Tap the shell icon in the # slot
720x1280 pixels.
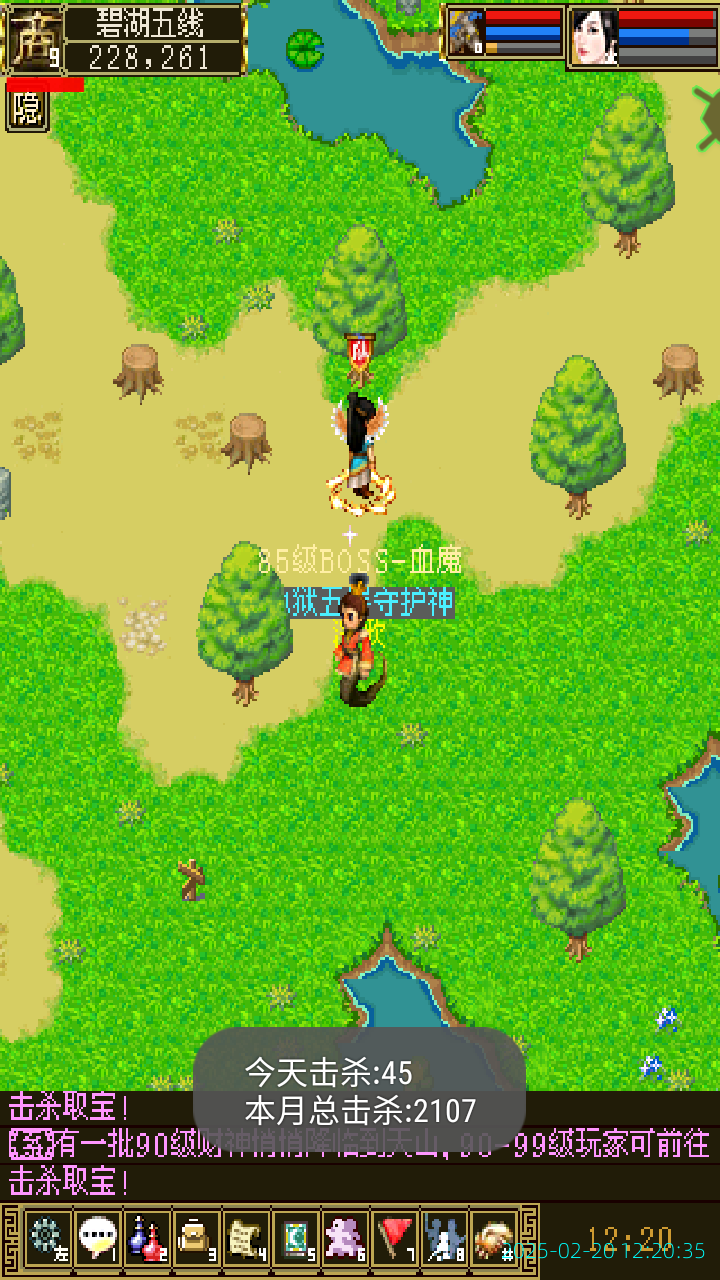(x=493, y=1238)
